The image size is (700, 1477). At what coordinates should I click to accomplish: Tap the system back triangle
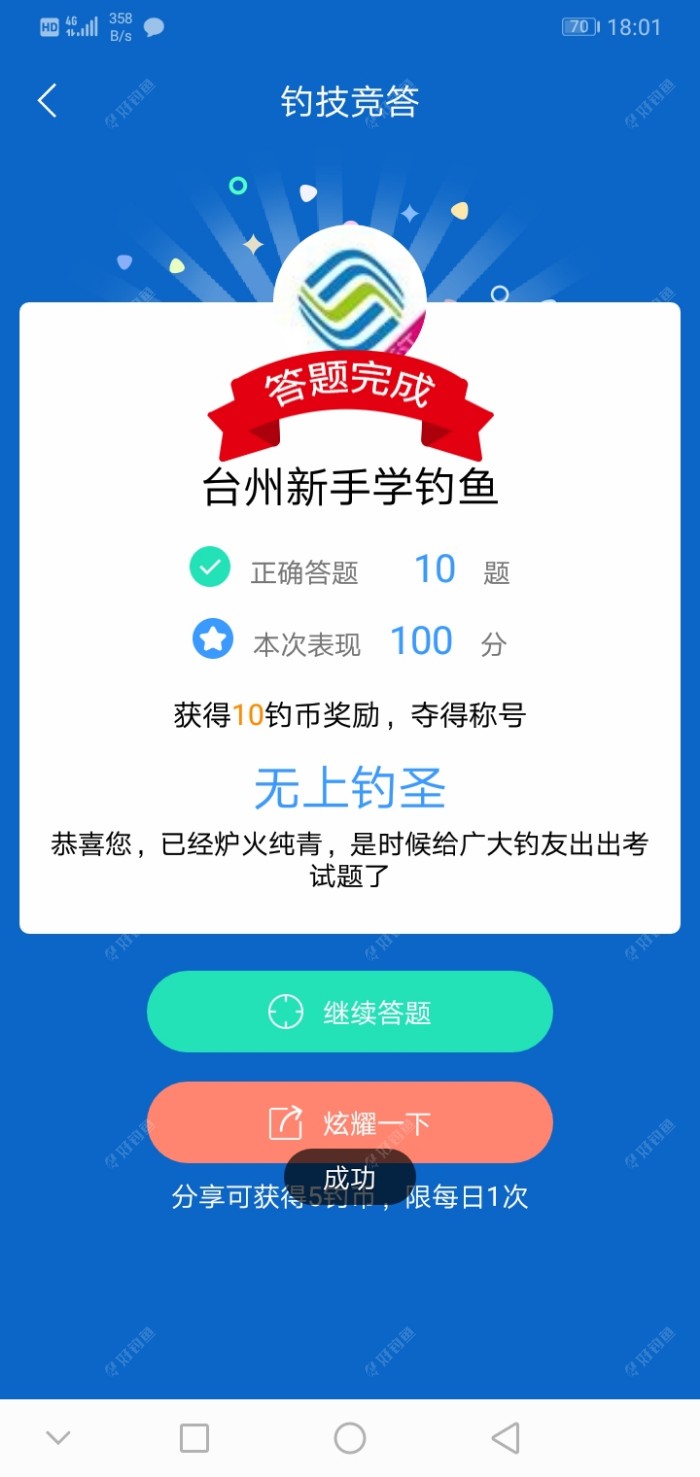click(506, 1438)
